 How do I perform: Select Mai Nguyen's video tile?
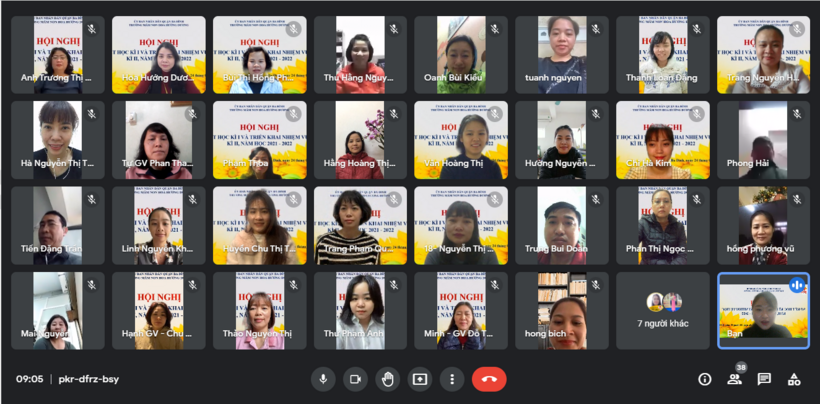pyautogui.click(x=58, y=310)
